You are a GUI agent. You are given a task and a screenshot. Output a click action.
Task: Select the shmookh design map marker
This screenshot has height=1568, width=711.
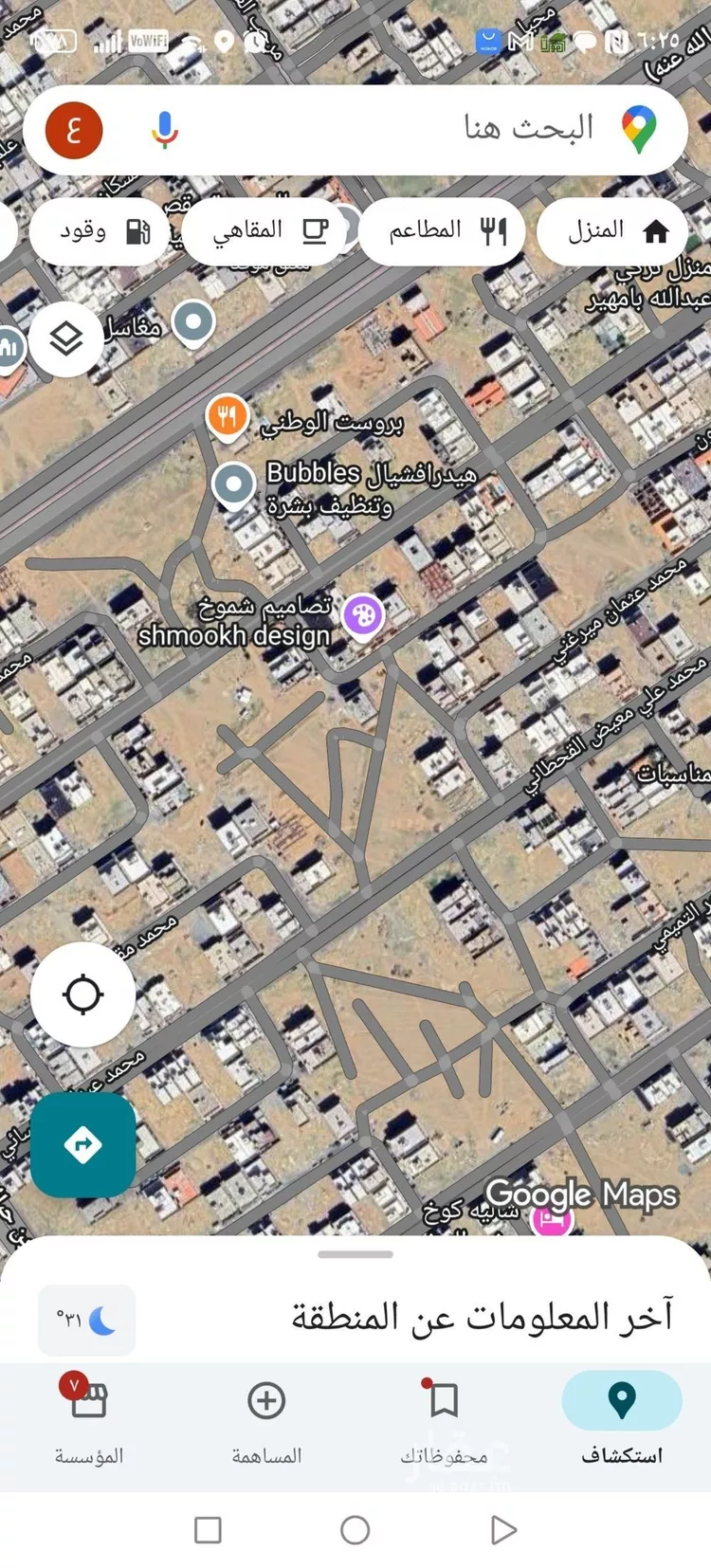361,616
